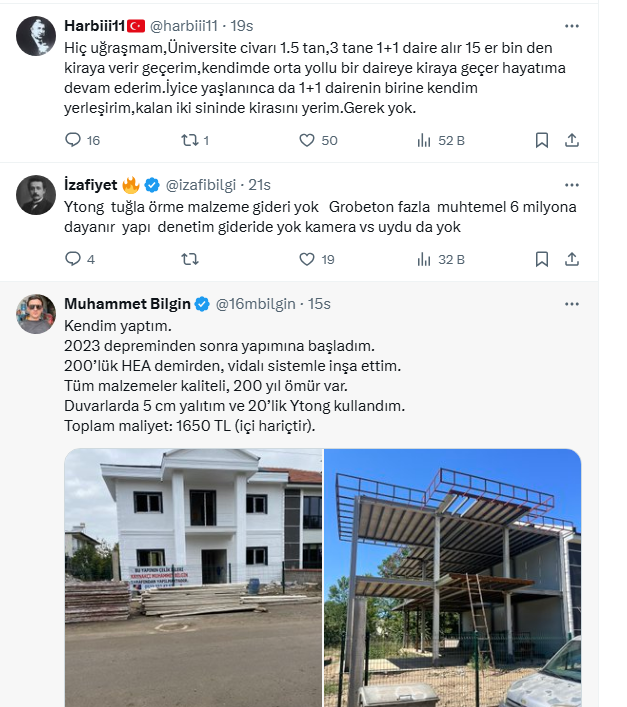This screenshot has width=627, height=707.
Task: Bookmark Harbiii11's post
Action: pos(541,141)
